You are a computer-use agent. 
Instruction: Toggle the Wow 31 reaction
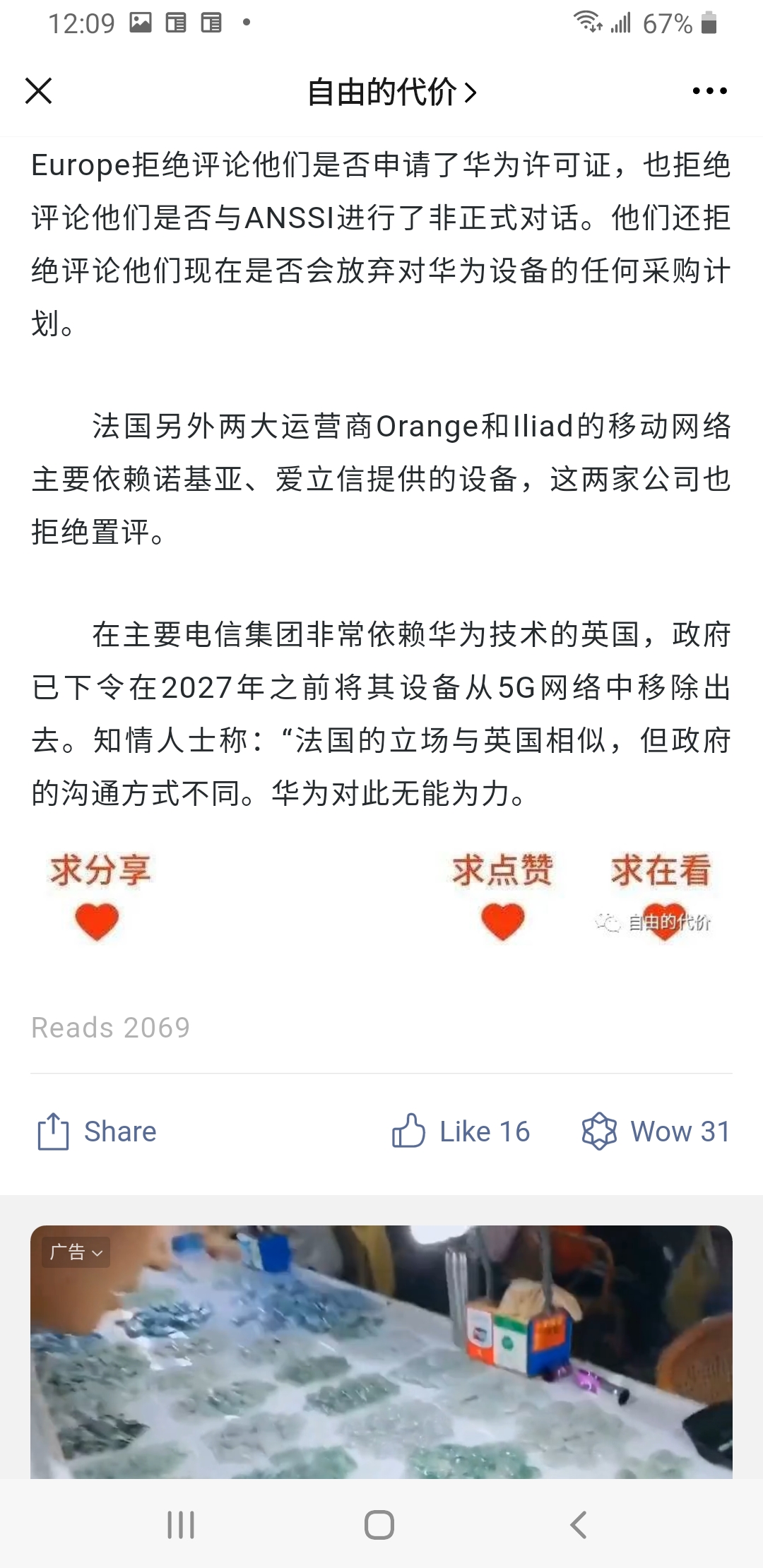(658, 1131)
